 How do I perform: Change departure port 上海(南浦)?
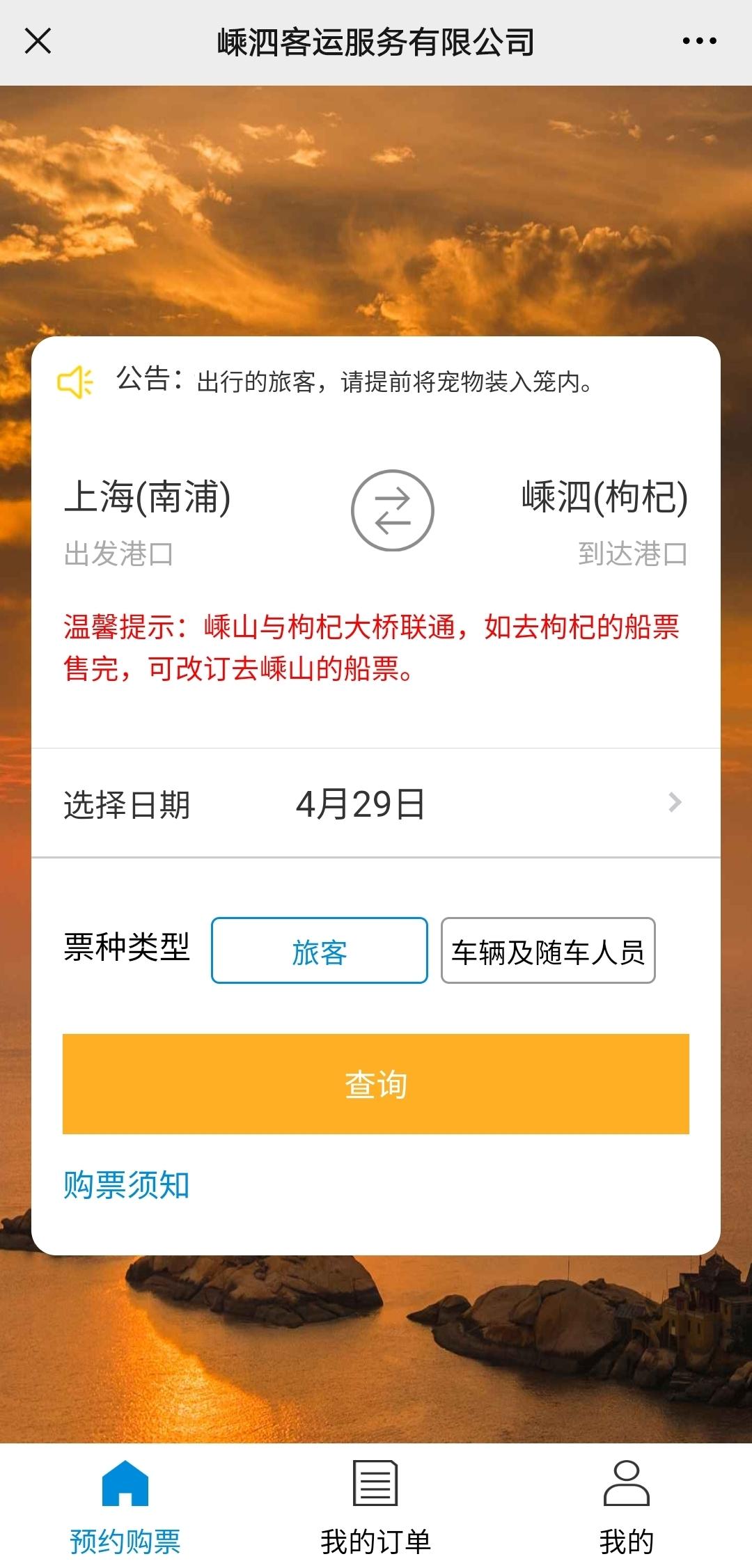tap(148, 497)
